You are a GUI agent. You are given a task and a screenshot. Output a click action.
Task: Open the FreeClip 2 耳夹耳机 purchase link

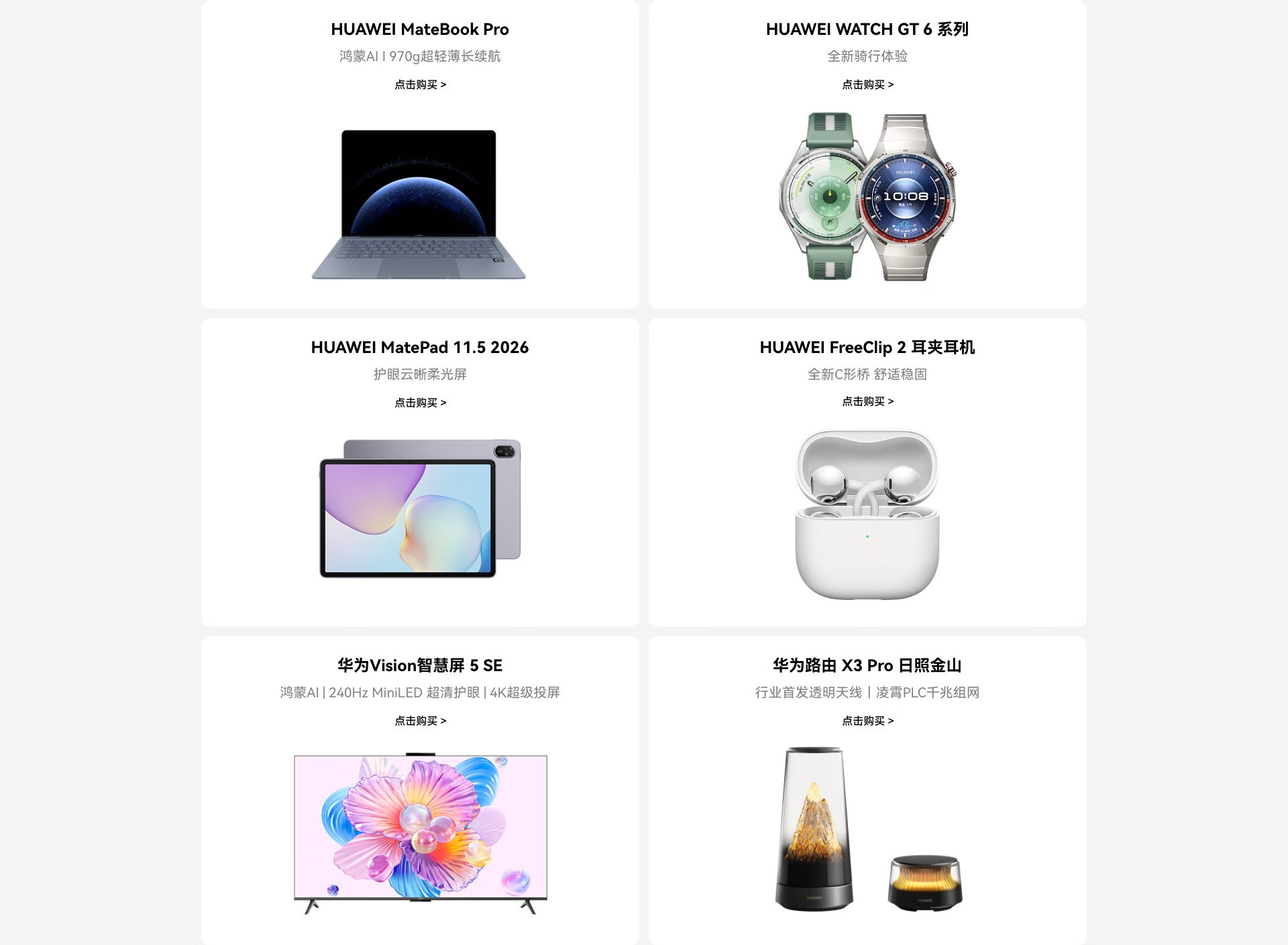pyautogui.click(x=867, y=401)
